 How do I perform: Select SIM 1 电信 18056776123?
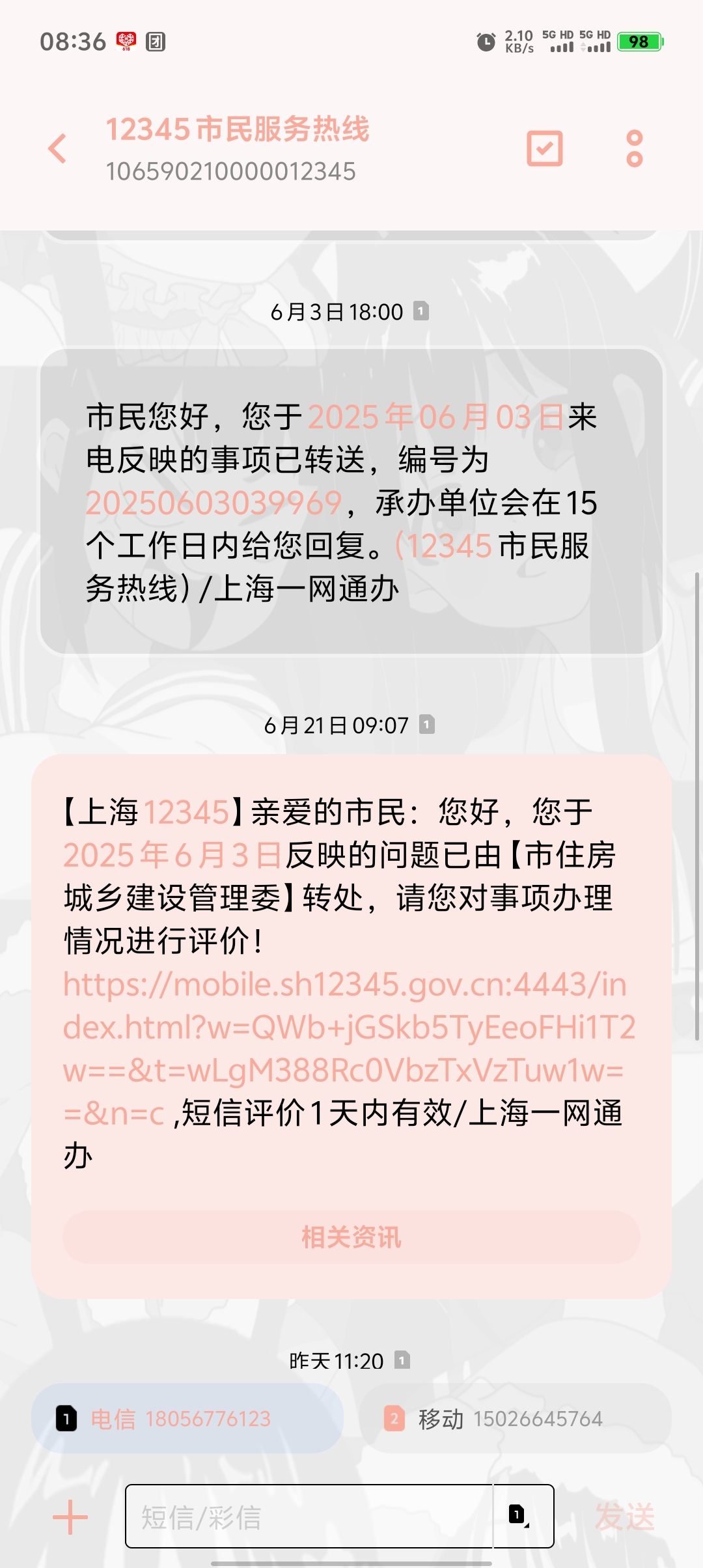tap(187, 1418)
